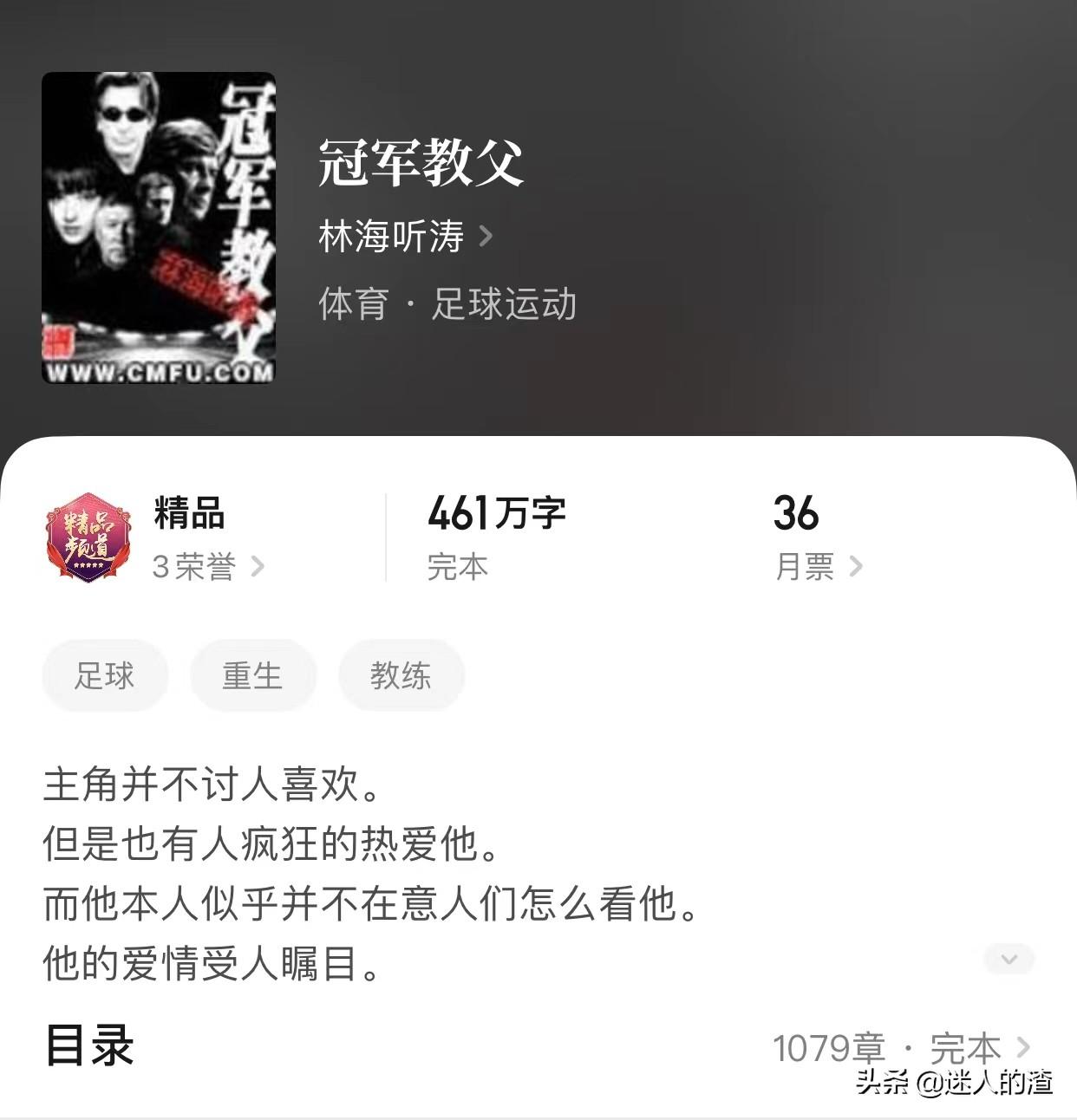Select the 重生 tag chip
This screenshot has width=1077, height=1120.
click(252, 675)
